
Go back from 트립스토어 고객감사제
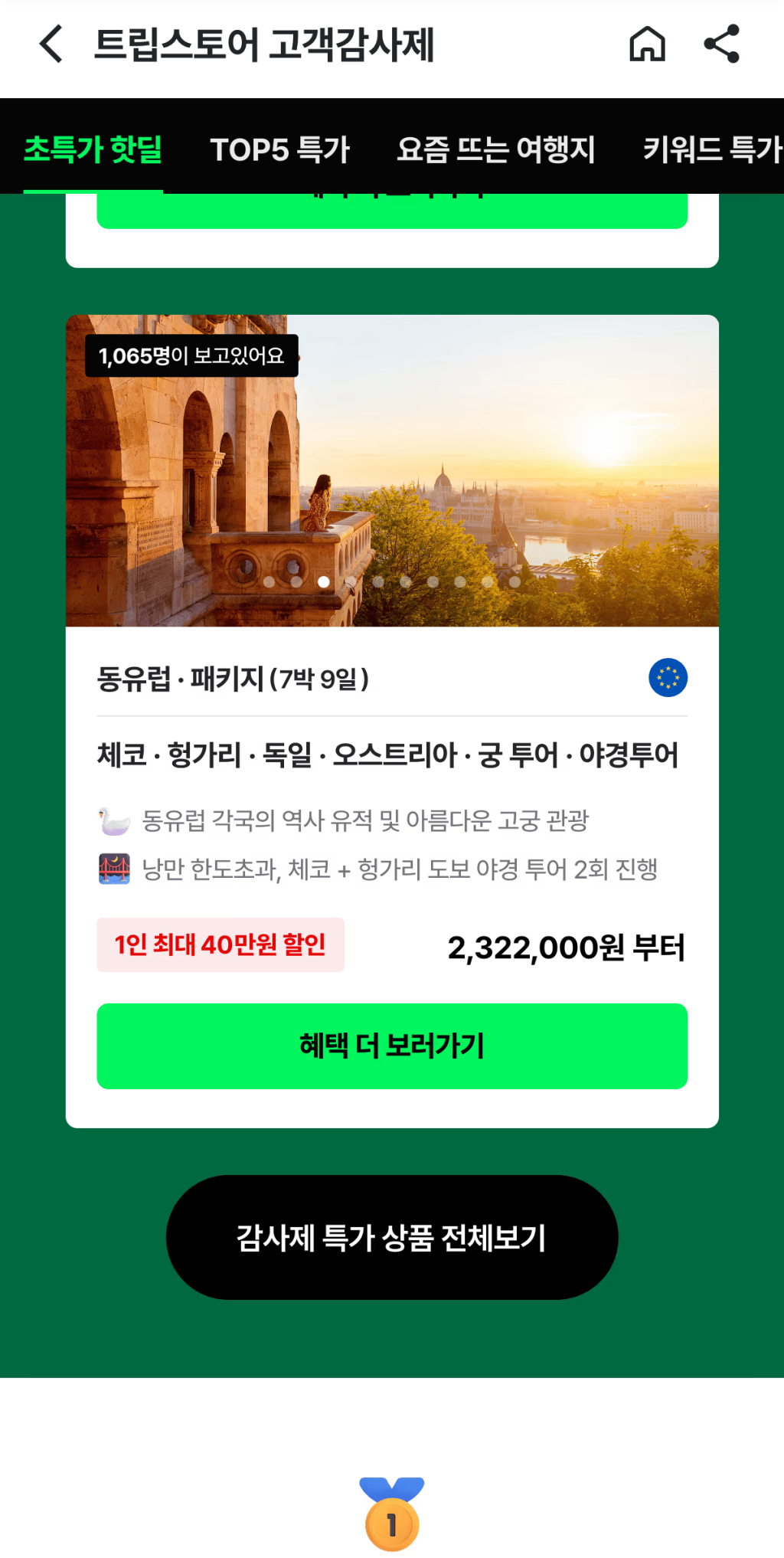(51, 44)
